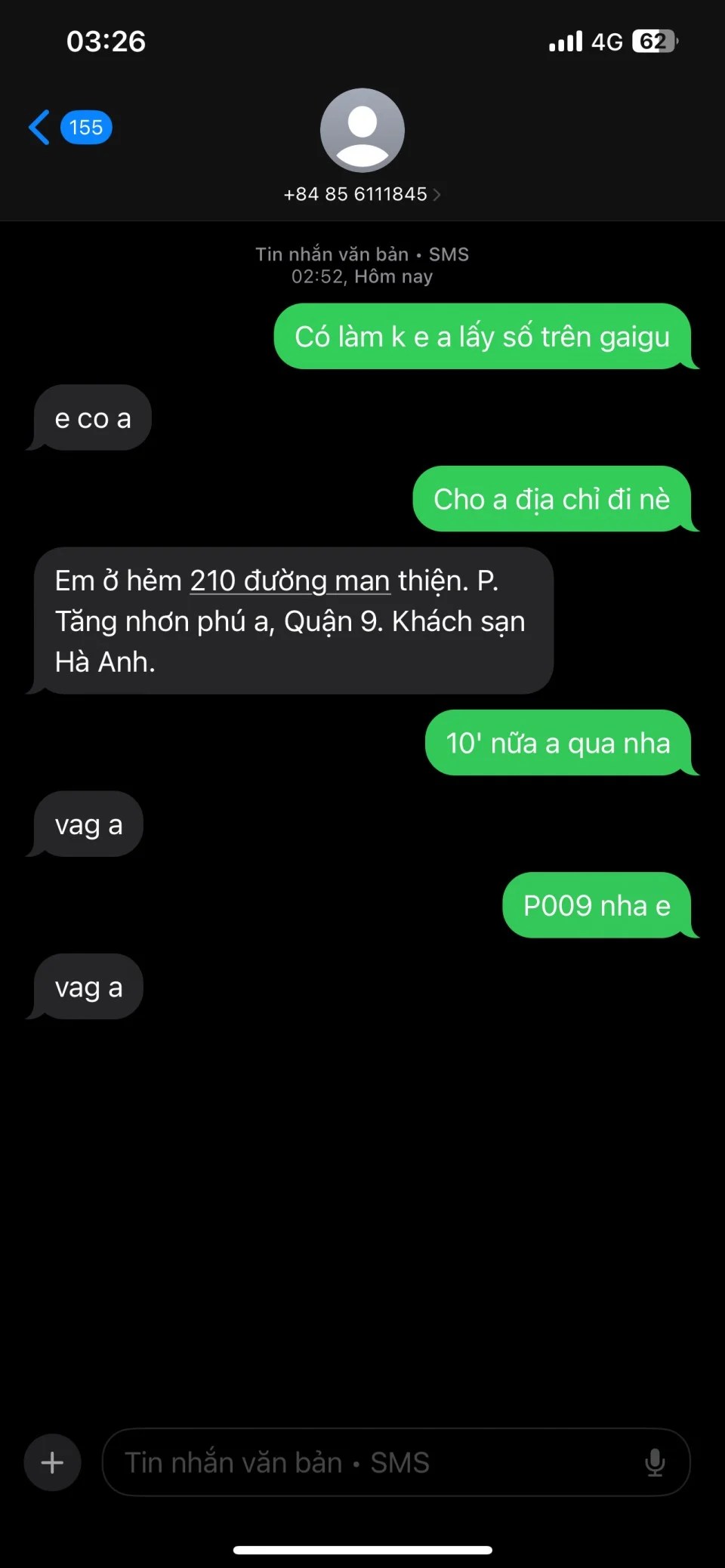Start voice dictation with the microphone
Screen dimensions: 725x1568
pos(655,1462)
